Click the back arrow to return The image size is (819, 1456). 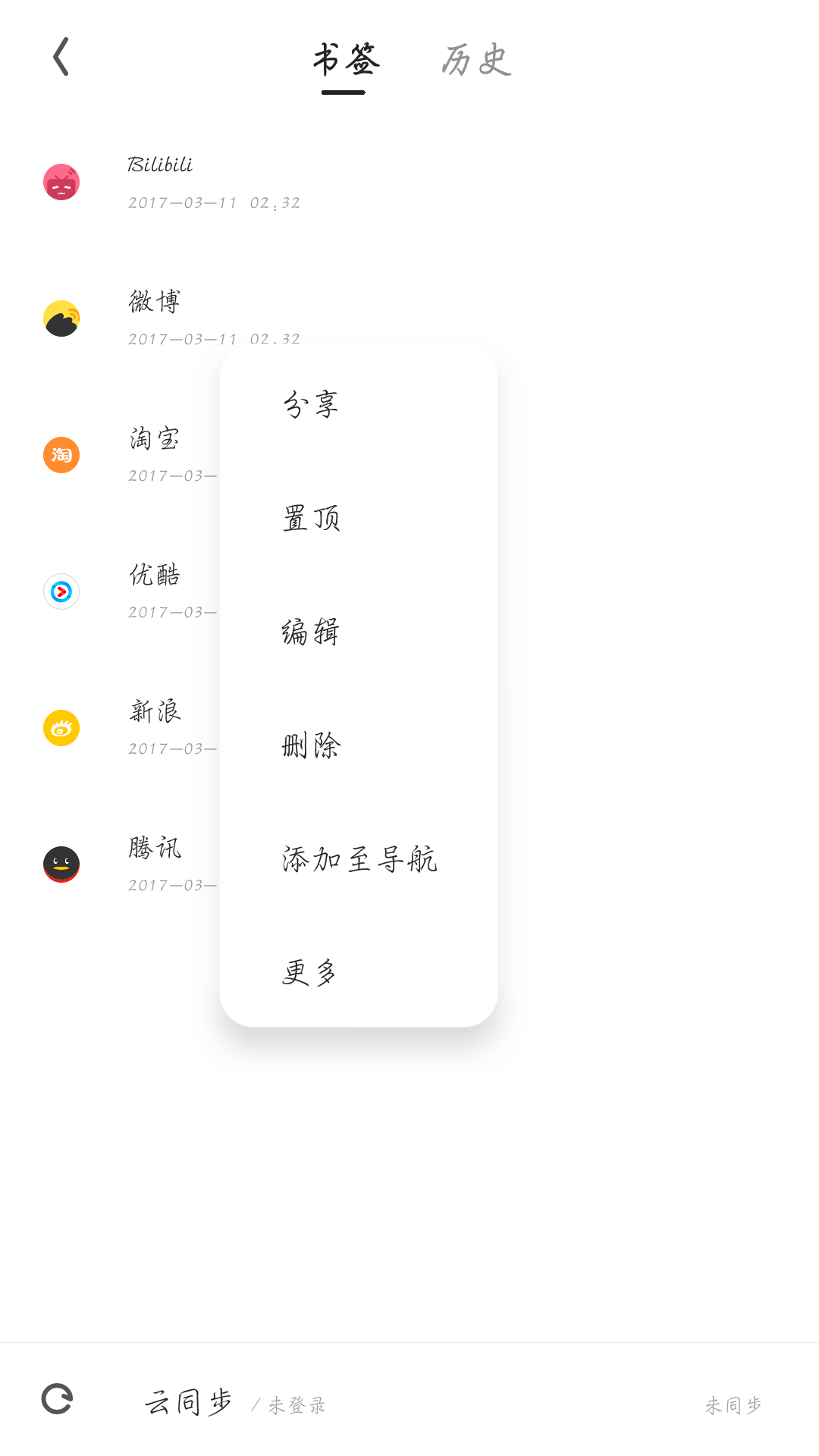[x=61, y=58]
